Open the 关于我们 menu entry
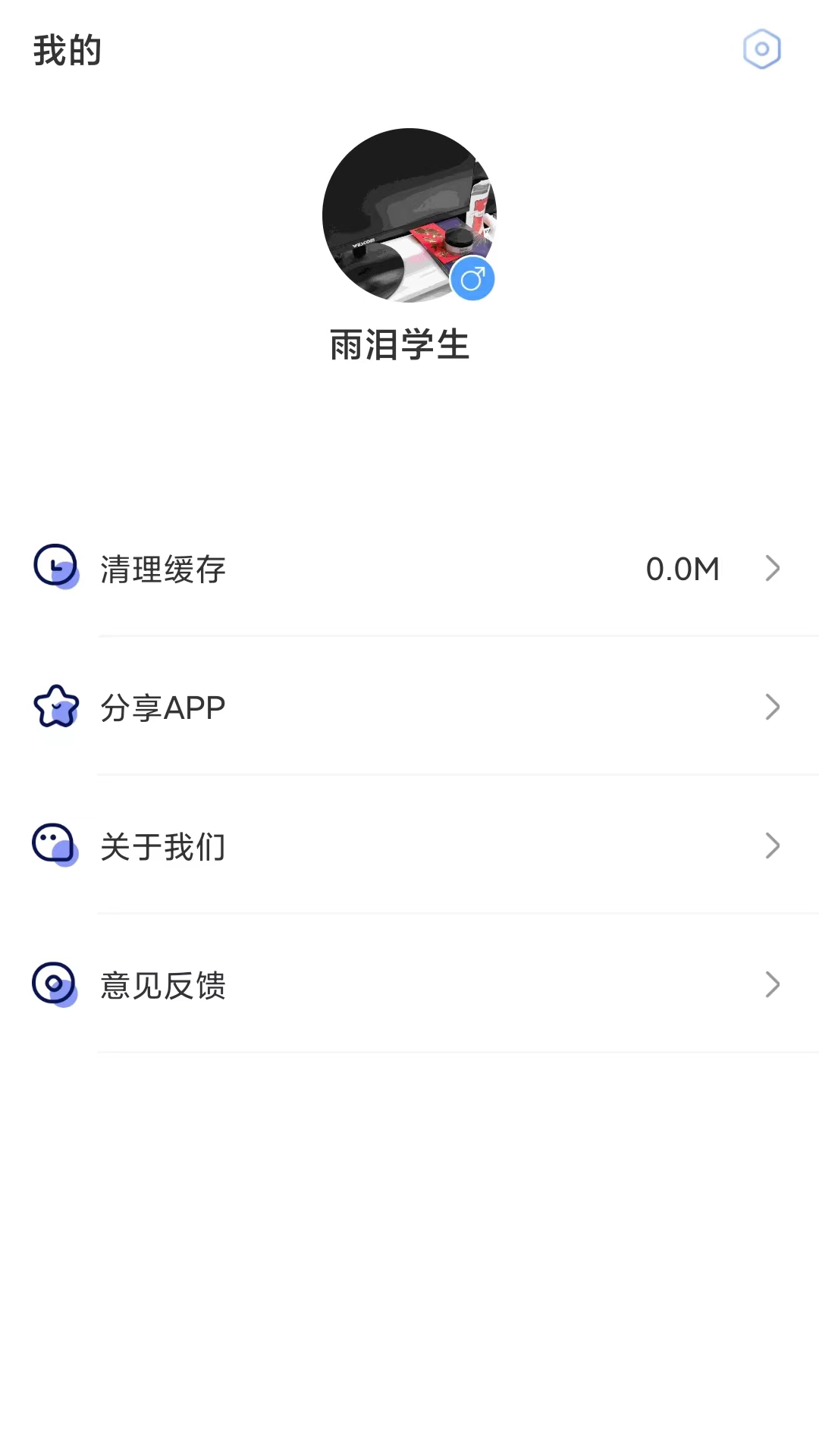The width and height of the screenshot is (819, 1456). tap(162, 846)
